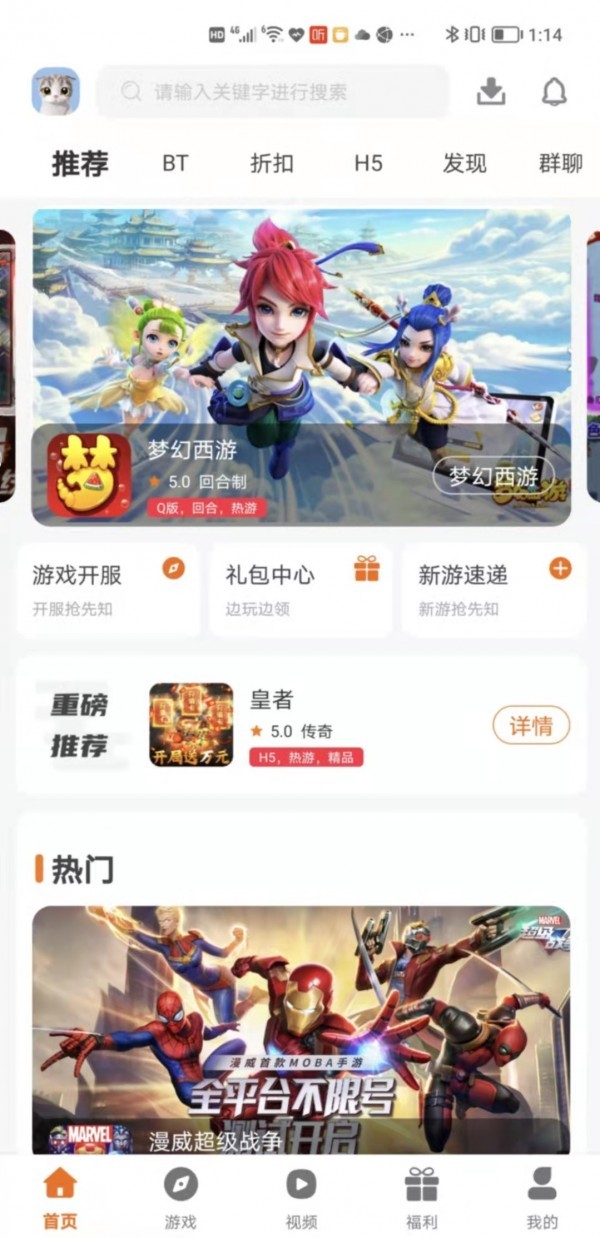Select the H5 top tab
Viewport: 600px width, 1238px height.
(x=368, y=163)
